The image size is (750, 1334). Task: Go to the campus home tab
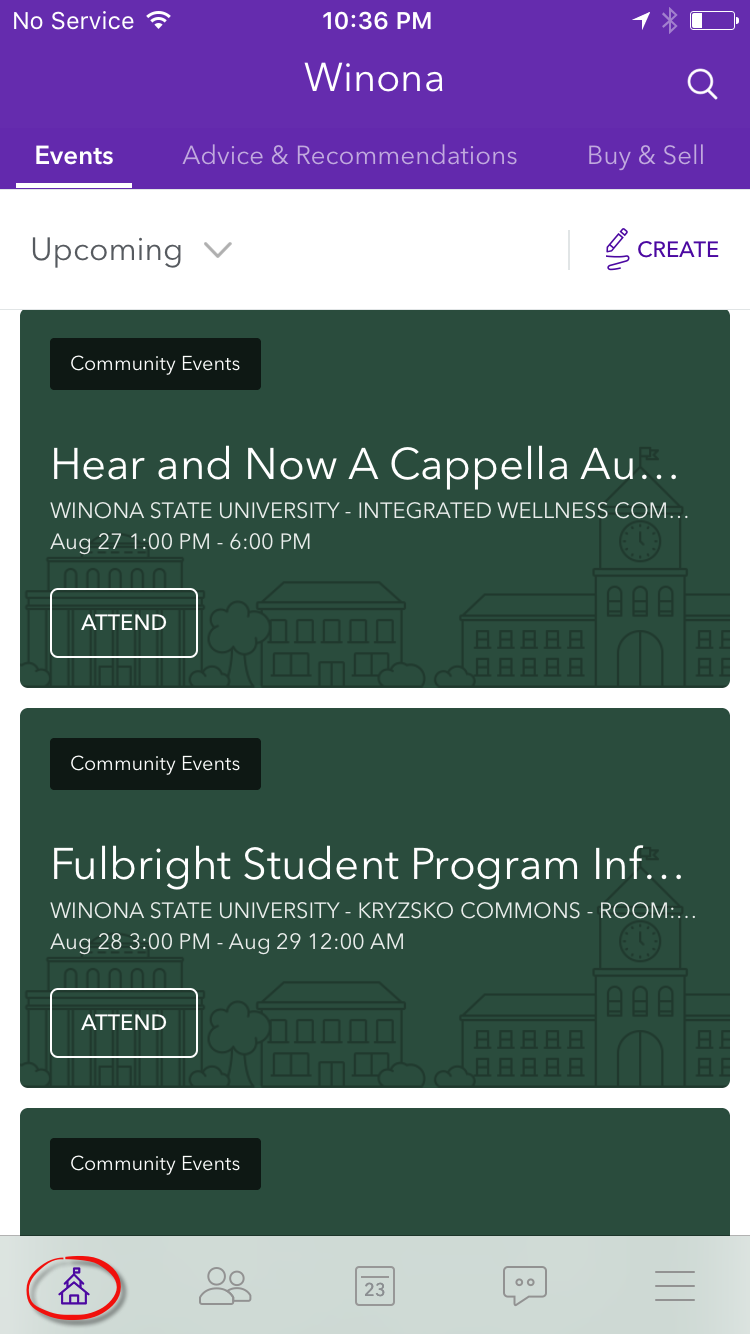click(x=74, y=1286)
